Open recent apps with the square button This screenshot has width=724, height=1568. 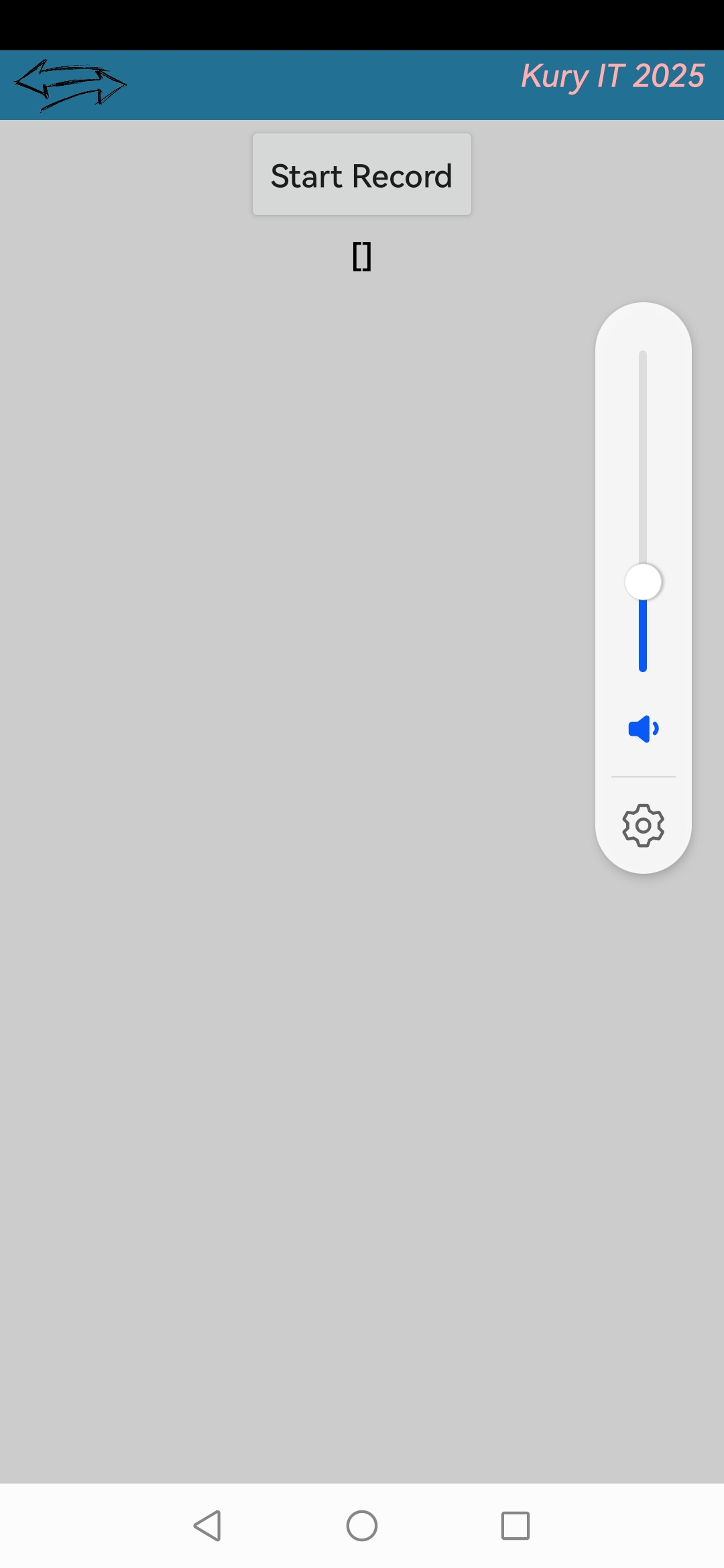(515, 1526)
